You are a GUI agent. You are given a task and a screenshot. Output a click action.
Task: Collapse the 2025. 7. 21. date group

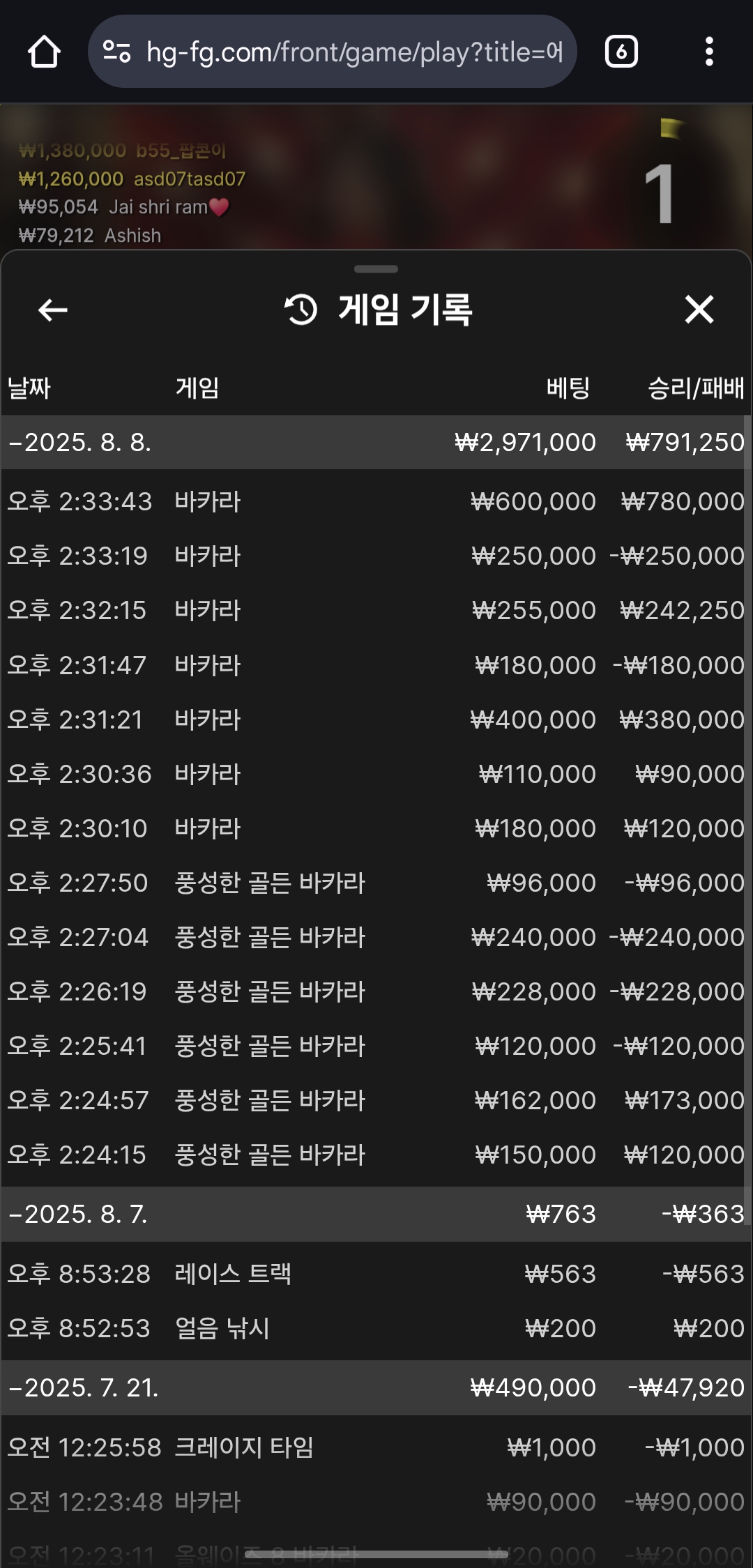[375, 1387]
